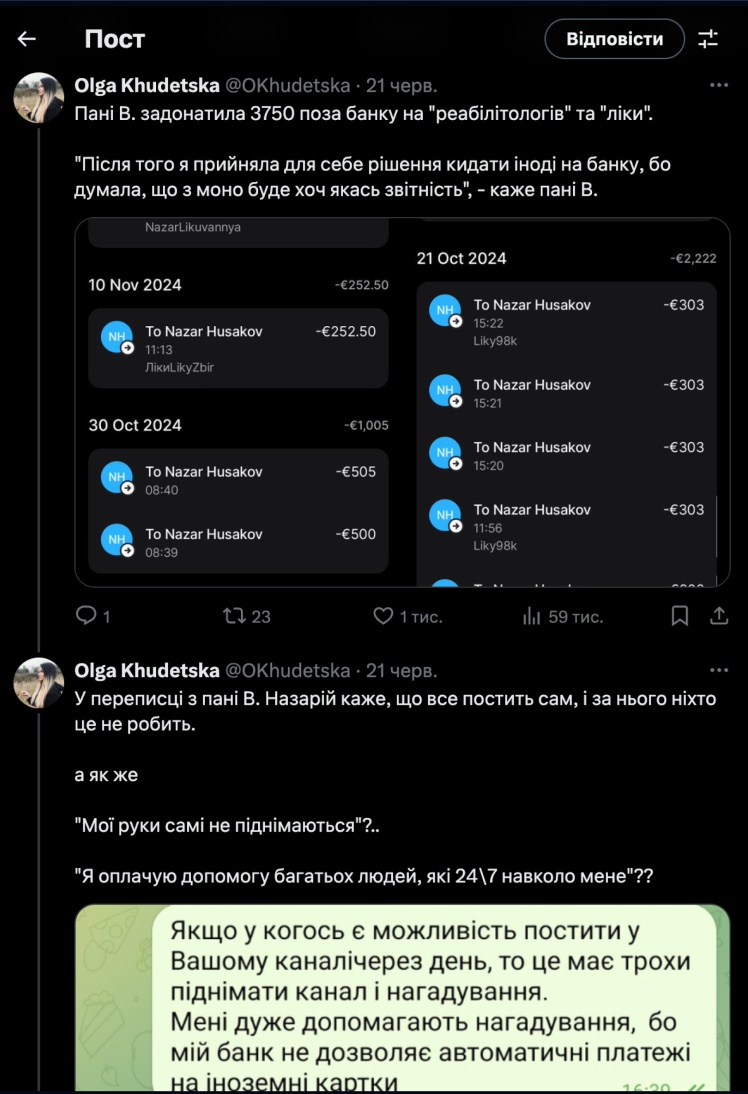Open the left transactions screenshot in the post
The image size is (748, 1094).
(238, 400)
